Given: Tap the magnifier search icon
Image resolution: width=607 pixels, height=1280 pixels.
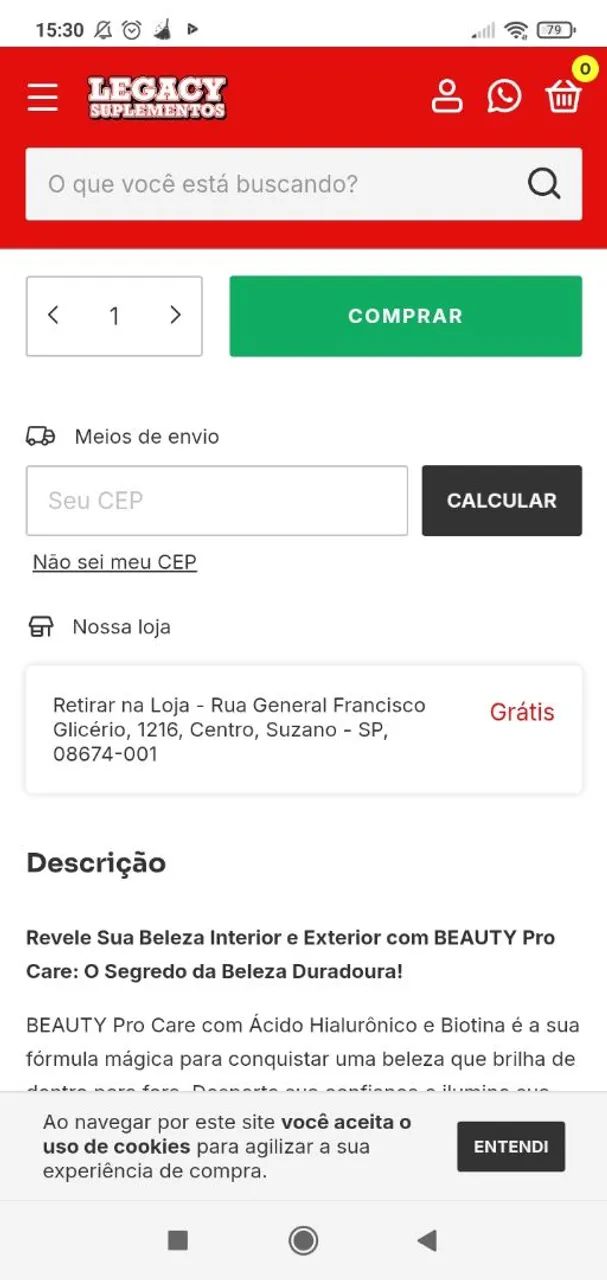Looking at the screenshot, I should pyautogui.click(x=545, y=184).
